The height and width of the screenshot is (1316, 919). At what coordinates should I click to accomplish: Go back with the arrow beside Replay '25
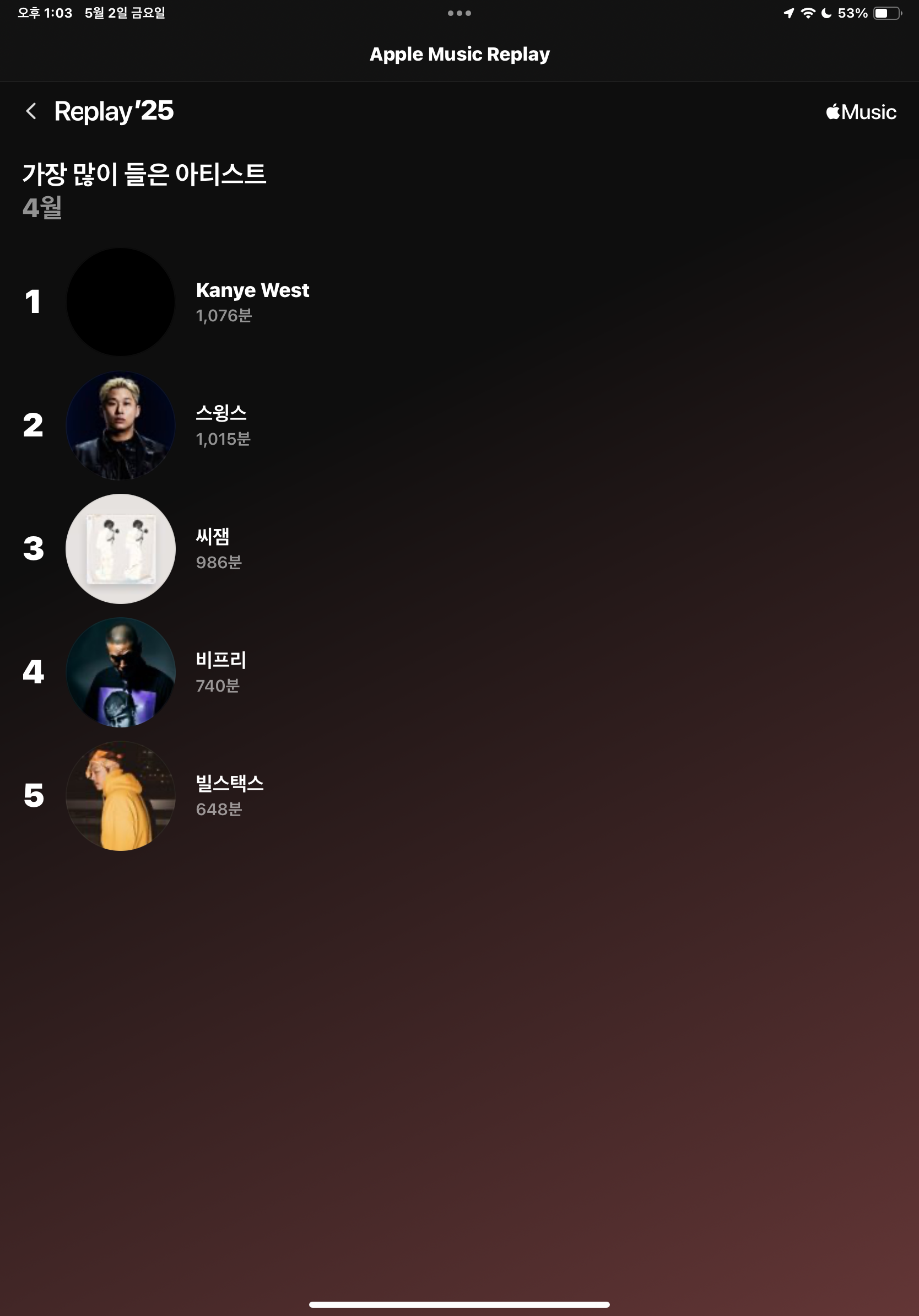click(31, 111)
